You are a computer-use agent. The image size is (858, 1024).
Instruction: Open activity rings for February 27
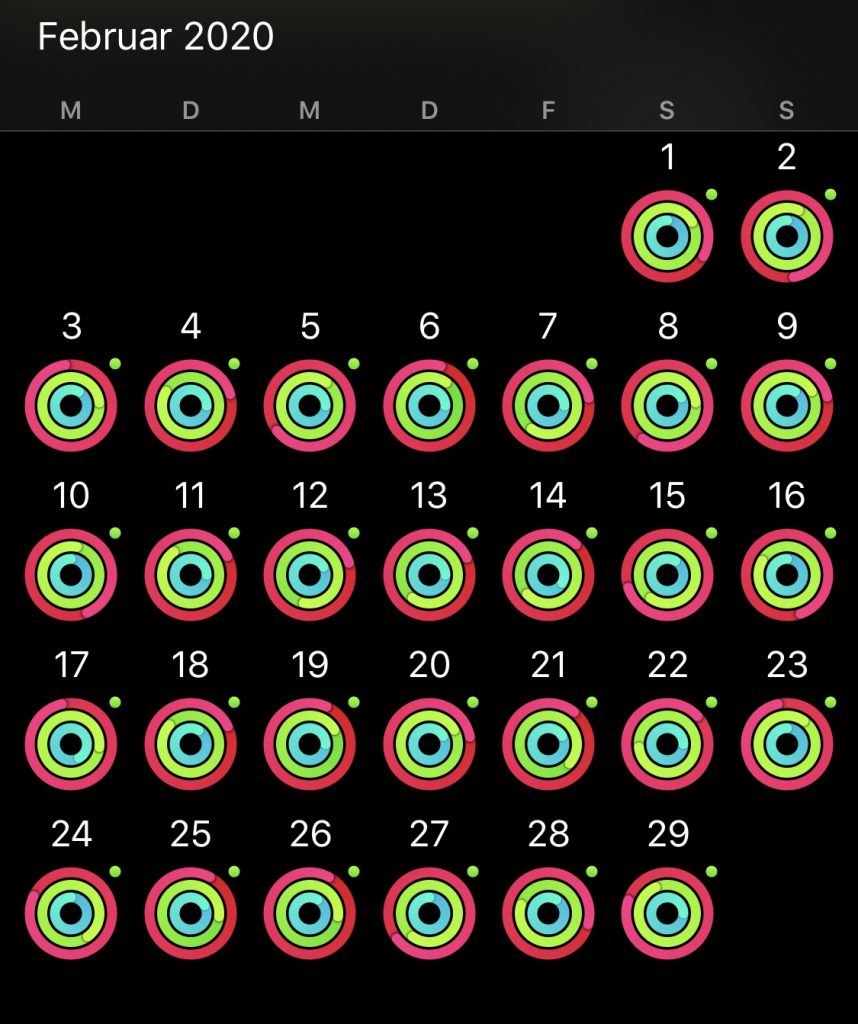click(x=429, y=913)
